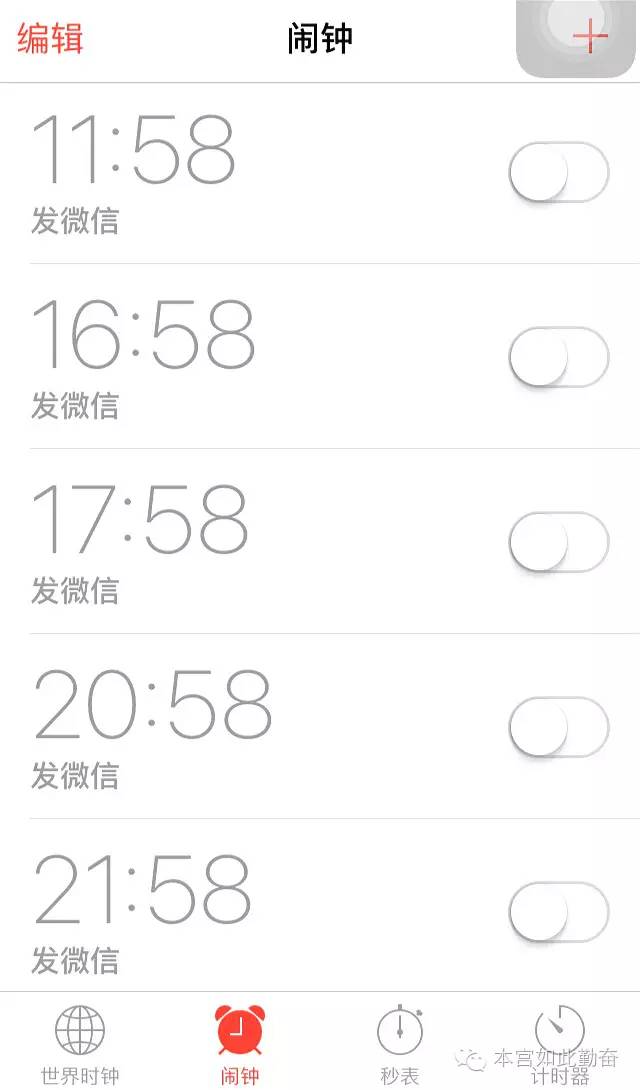Viewport: 640px width, 1090px height.
Task: Select the 闹钟 tab
Action: [240, 1043]
